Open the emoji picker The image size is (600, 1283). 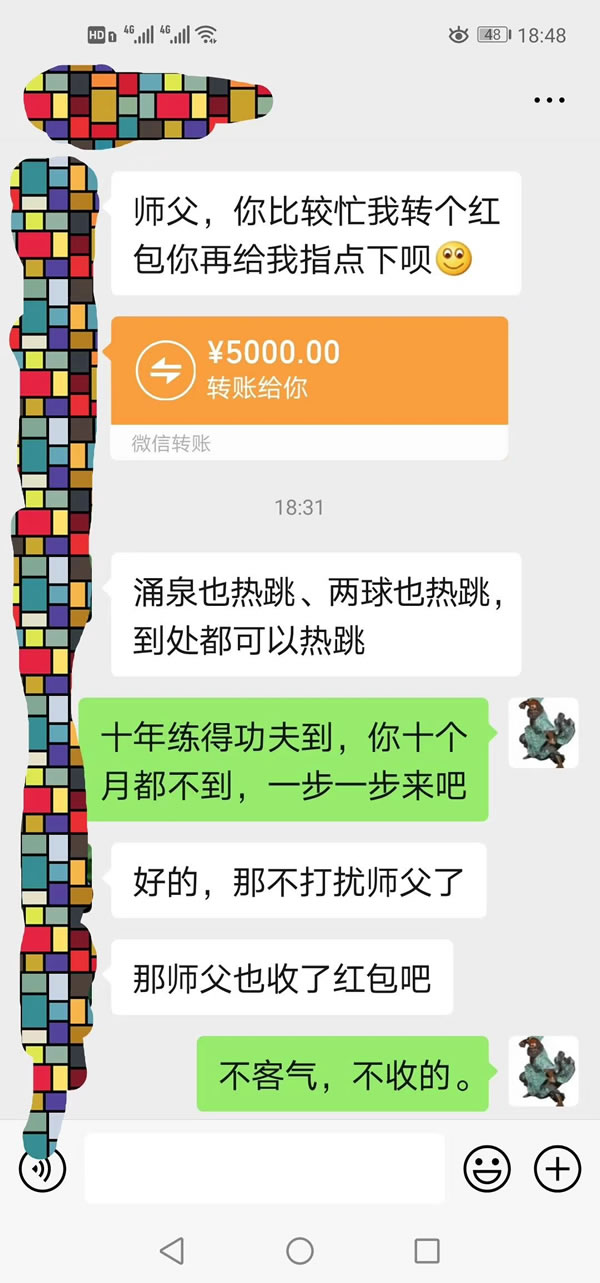[487, 1167]
